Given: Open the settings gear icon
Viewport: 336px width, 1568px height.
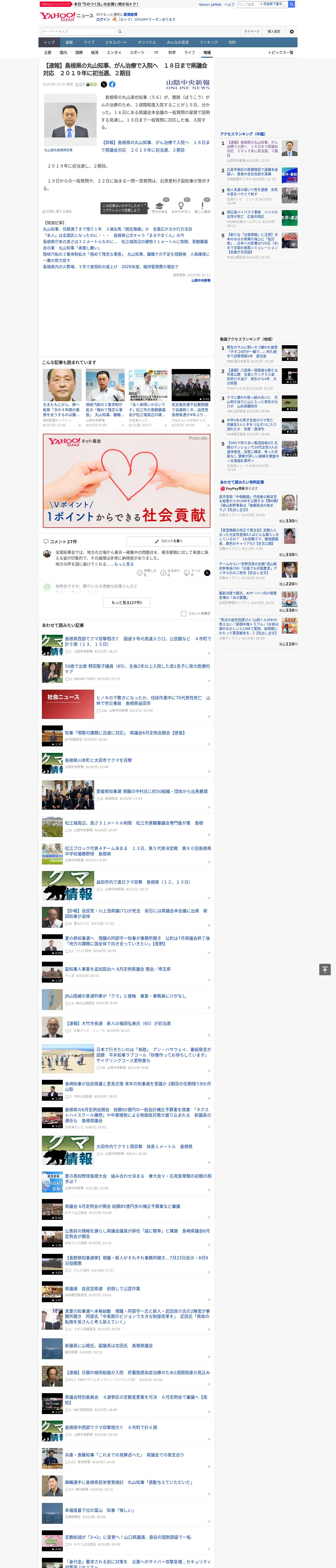Looking at the screenshot, I should (292, 31).
